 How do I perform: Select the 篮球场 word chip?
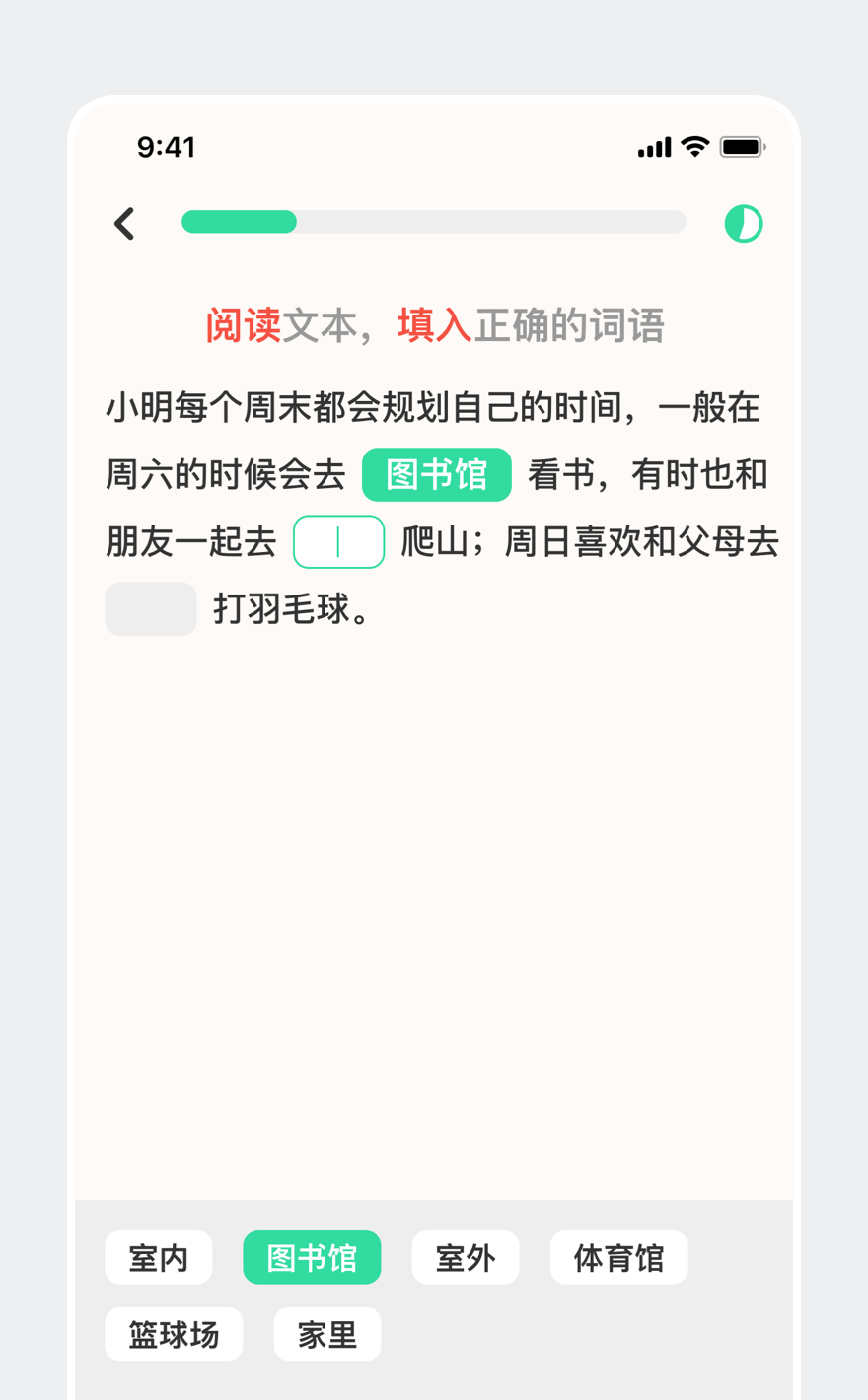(174, 1335)
